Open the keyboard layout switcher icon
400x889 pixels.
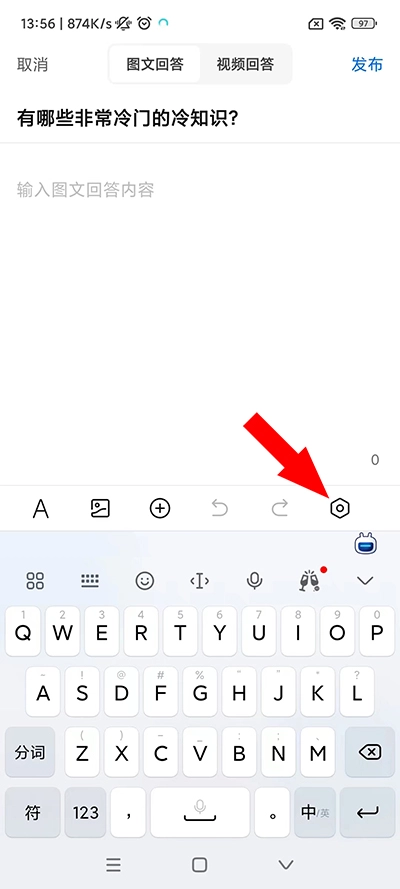coord(90,581)
